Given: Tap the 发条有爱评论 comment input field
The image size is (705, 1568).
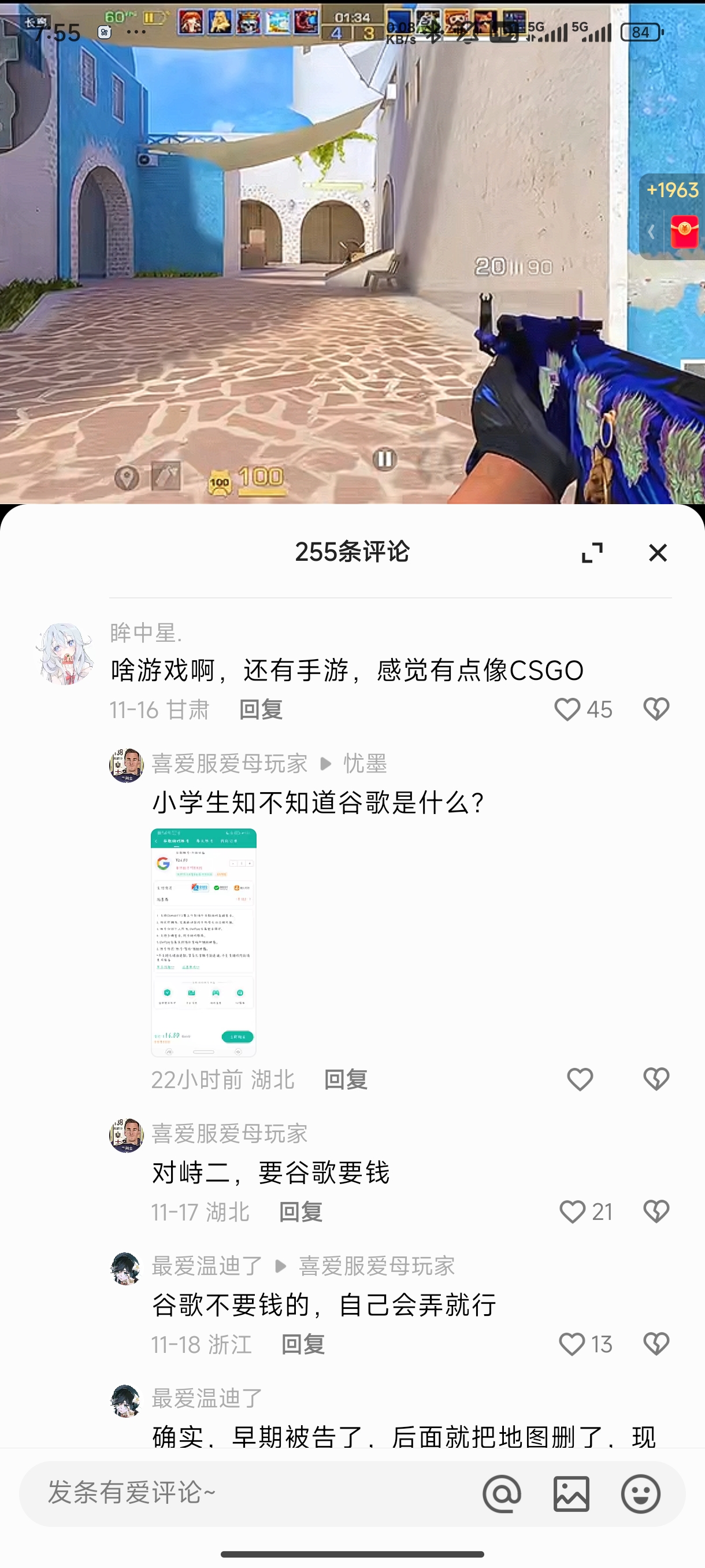Looking at the screenshot, I should pyautogui.click(x=243, y=1492).
